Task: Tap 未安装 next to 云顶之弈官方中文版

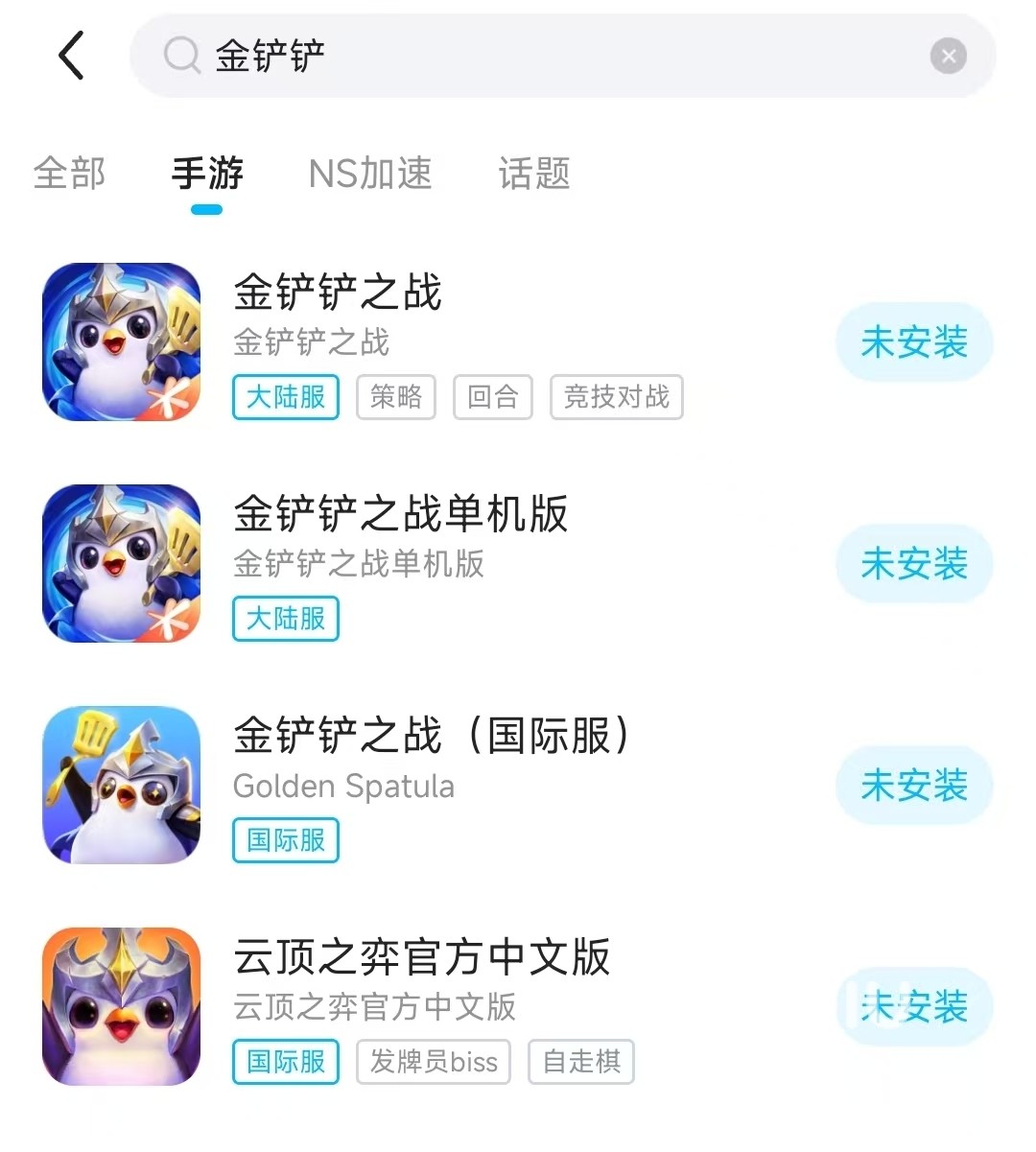Action: [x=913, y=1007]
